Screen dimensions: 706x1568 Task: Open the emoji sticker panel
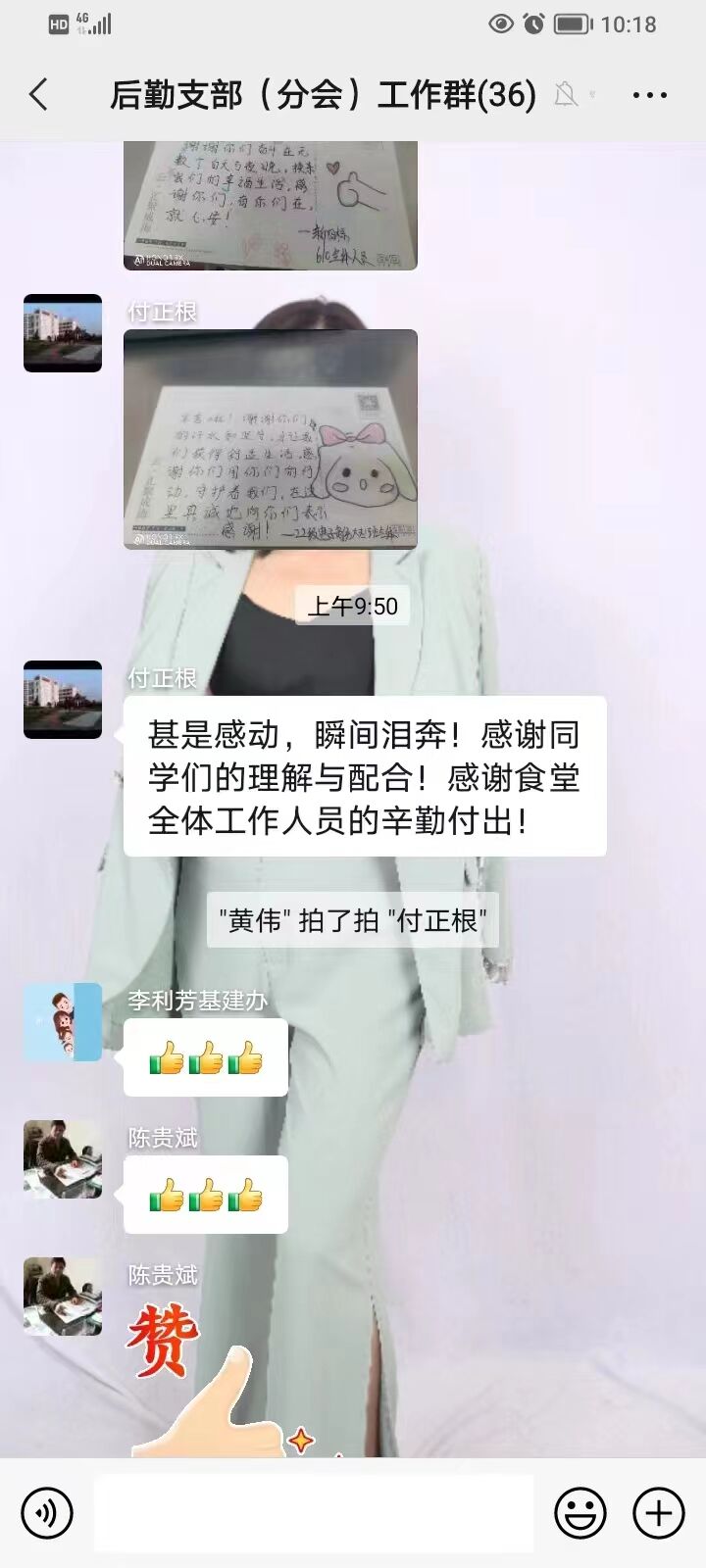(x=580, y=1512)
